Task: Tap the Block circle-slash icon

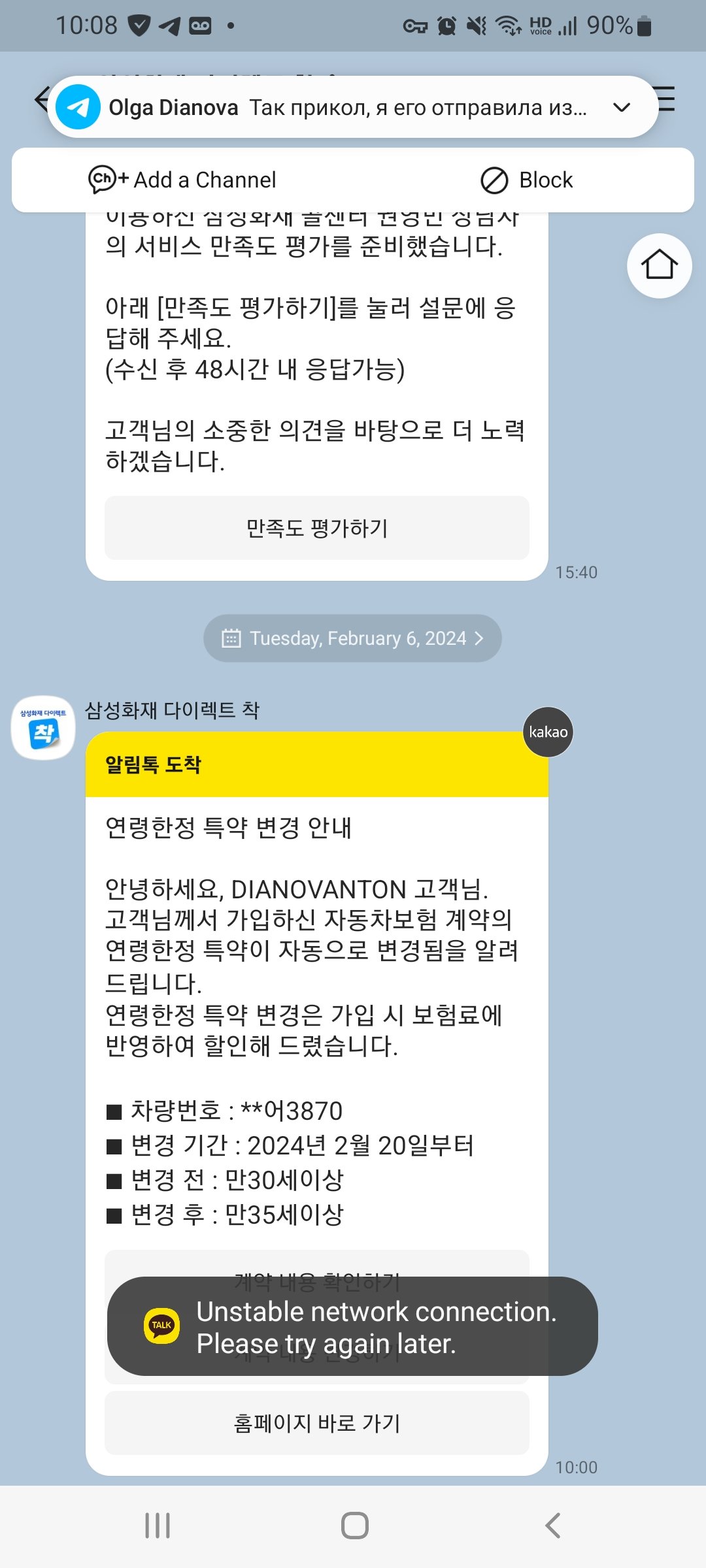Action: click(x=494, y=179)
